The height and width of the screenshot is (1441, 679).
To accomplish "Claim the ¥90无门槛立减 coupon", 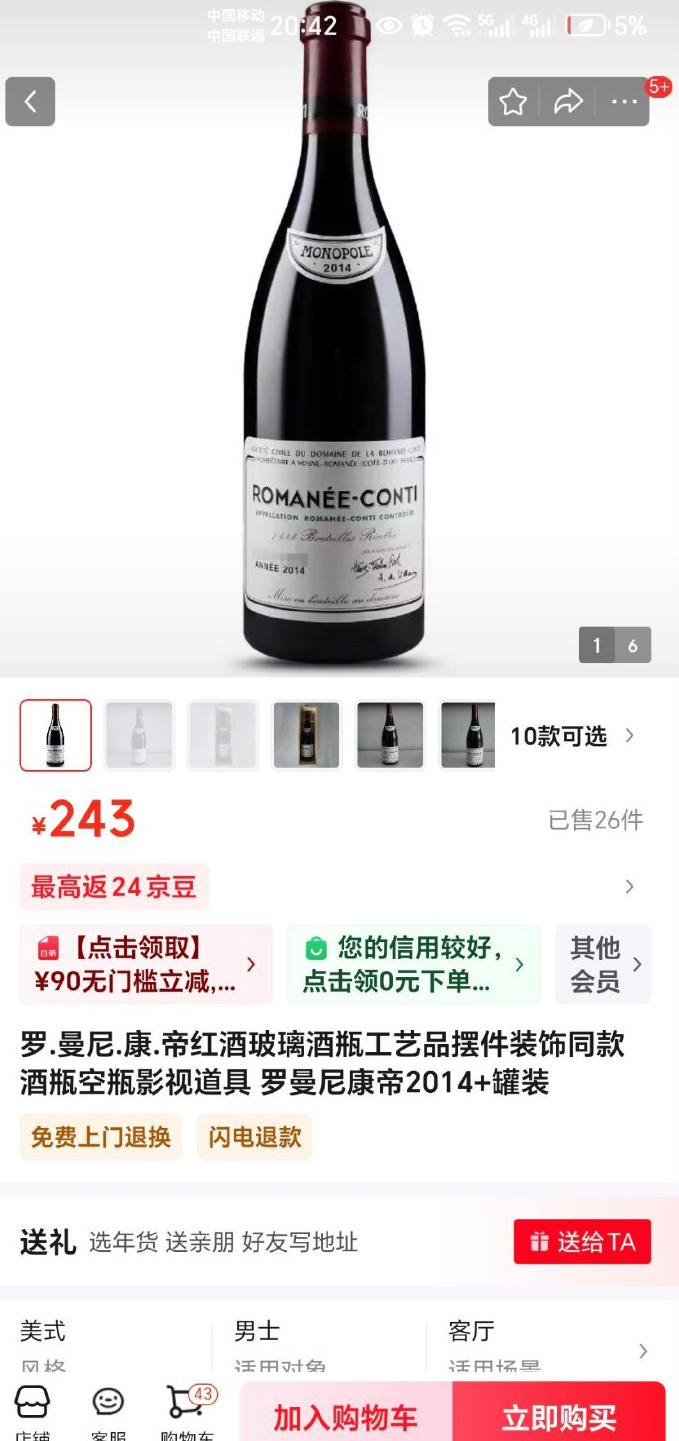I will [x=146, y=964].
